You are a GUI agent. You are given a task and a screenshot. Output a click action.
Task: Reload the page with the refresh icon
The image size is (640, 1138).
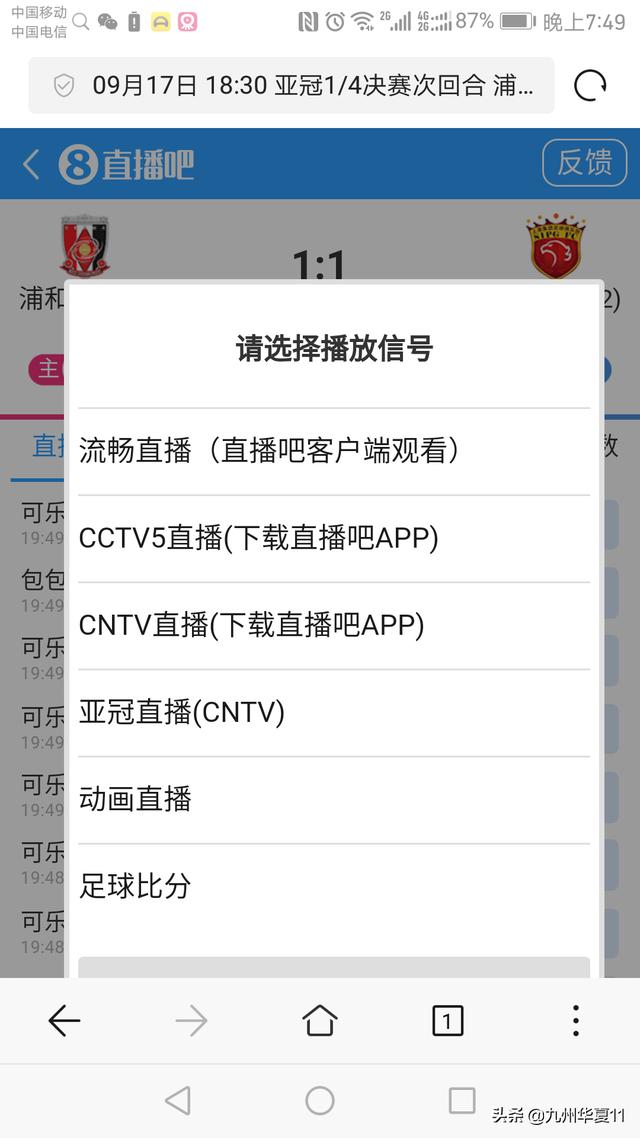point(590,86)
